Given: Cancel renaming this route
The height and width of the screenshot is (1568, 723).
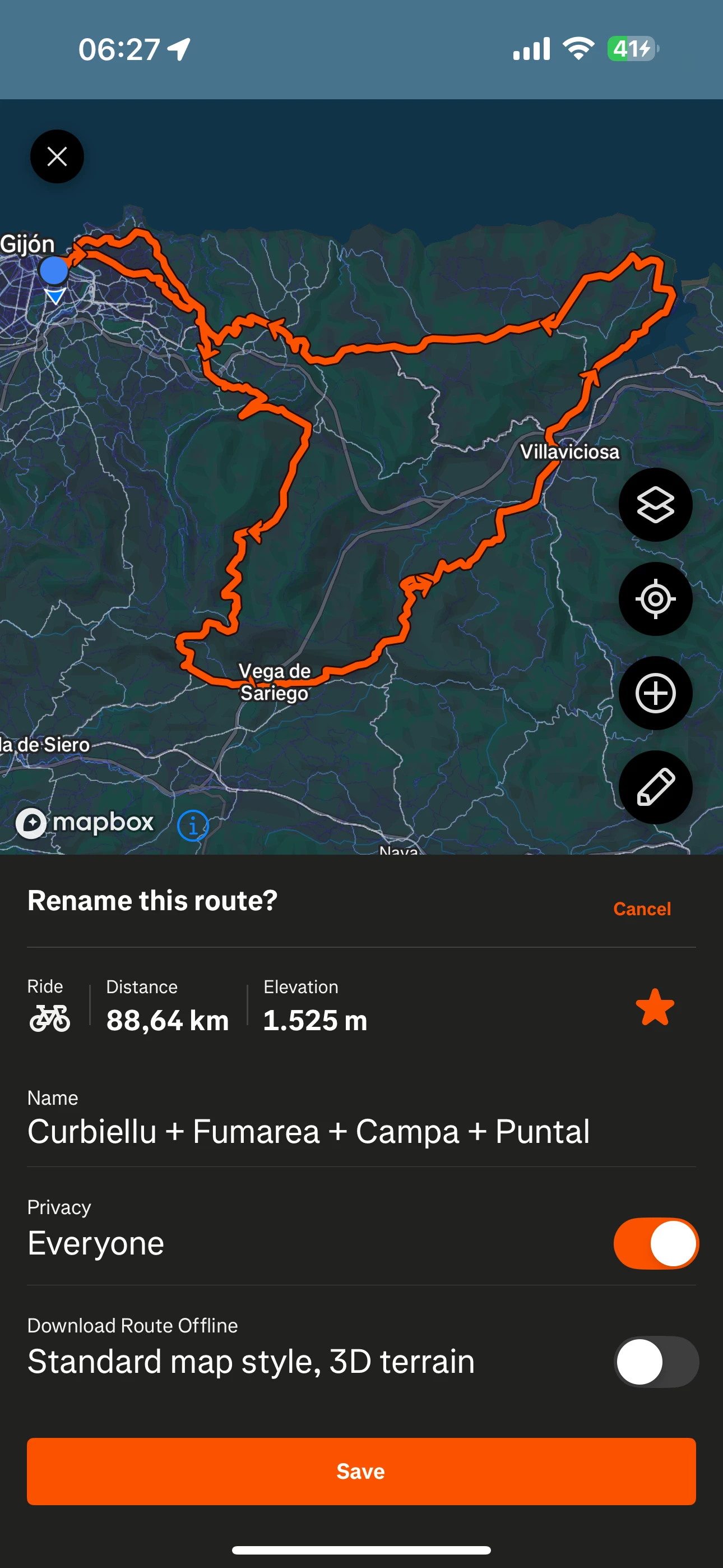Looking at the screenshot, I should point(641,909).
